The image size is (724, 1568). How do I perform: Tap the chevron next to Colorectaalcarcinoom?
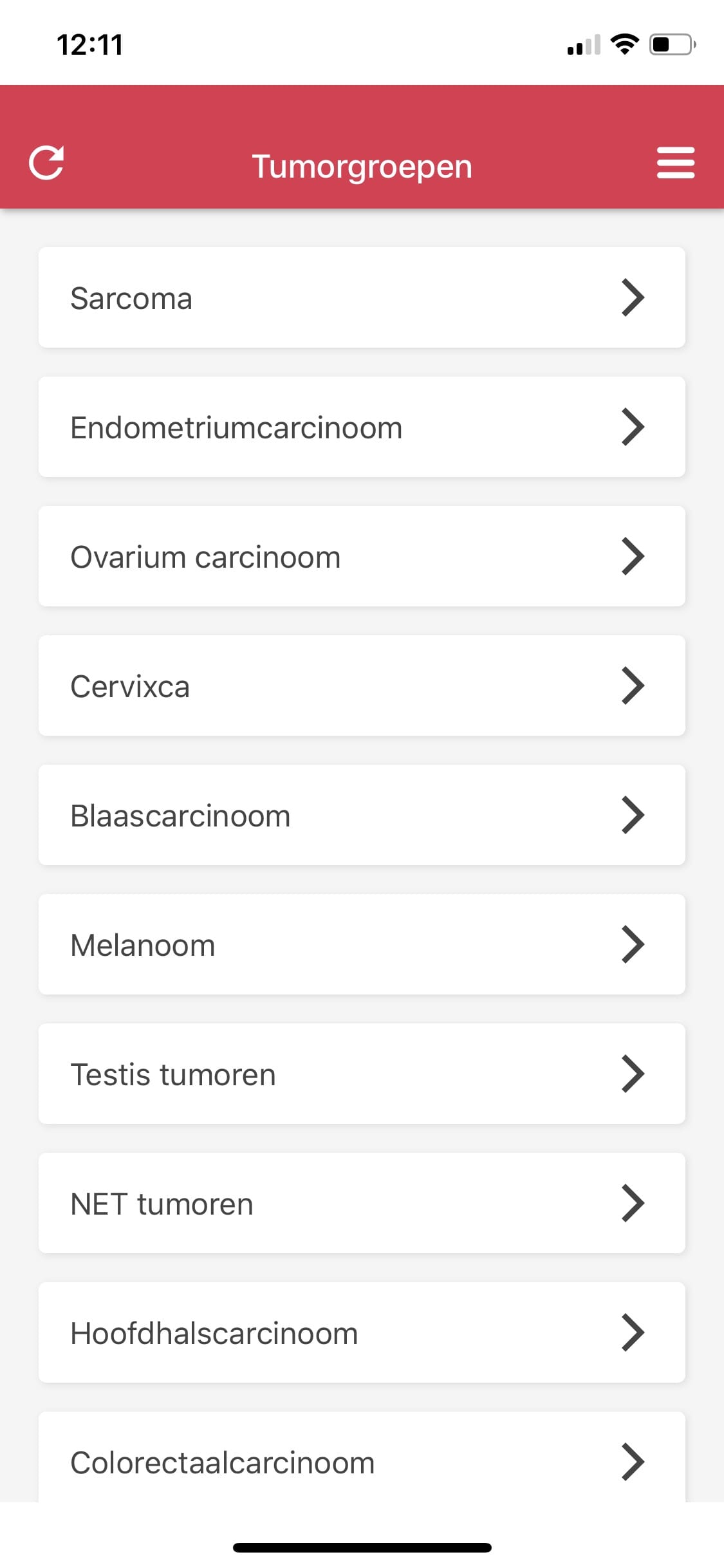pyautogui.click(x=633, y=1462)
